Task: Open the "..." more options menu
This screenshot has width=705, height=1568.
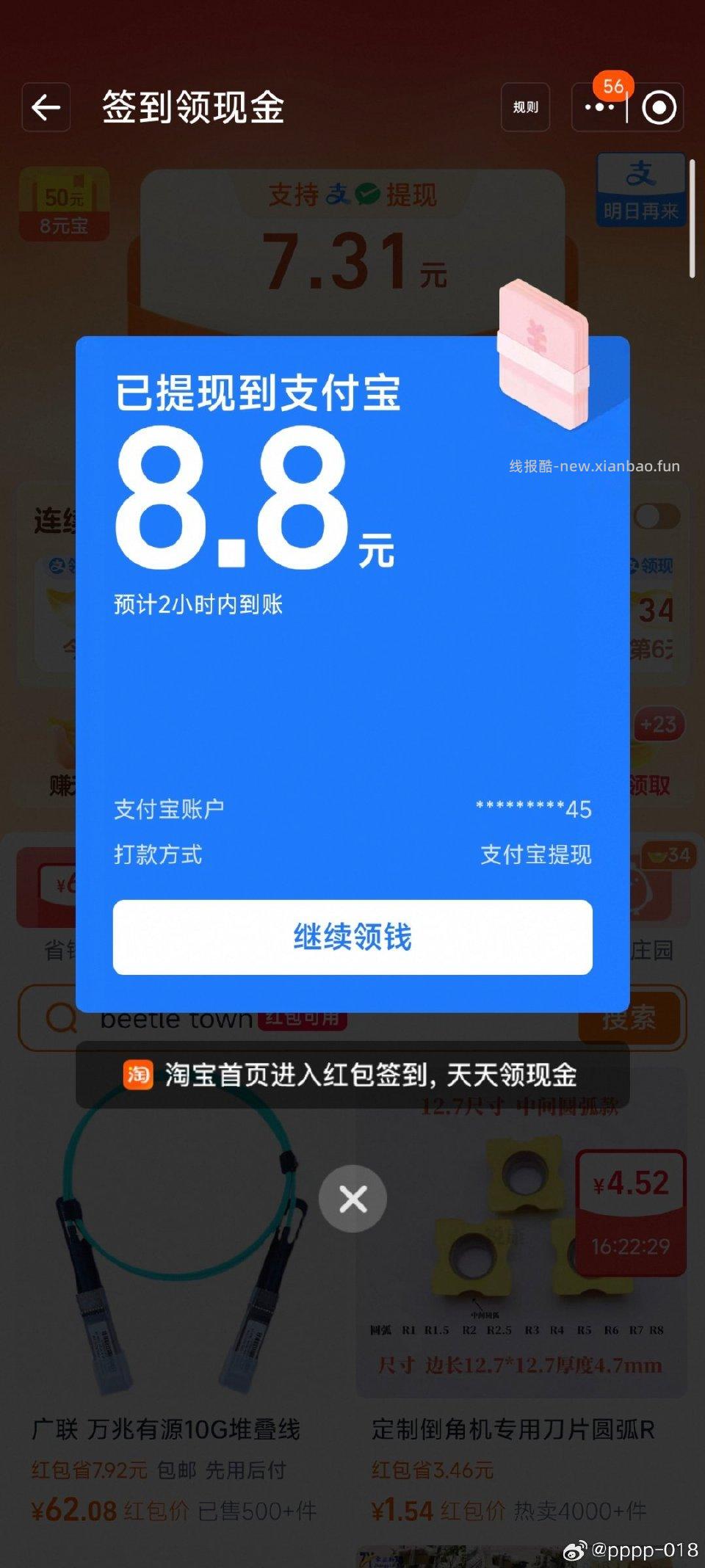Action: (601, 107)
